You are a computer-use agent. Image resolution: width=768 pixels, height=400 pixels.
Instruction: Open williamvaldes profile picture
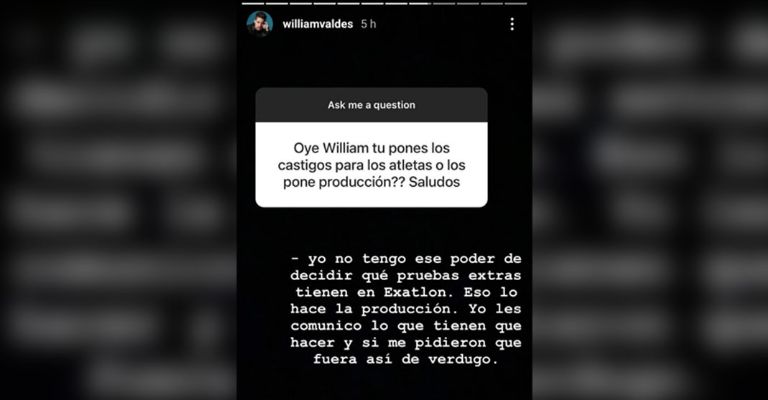click(260, 24)
